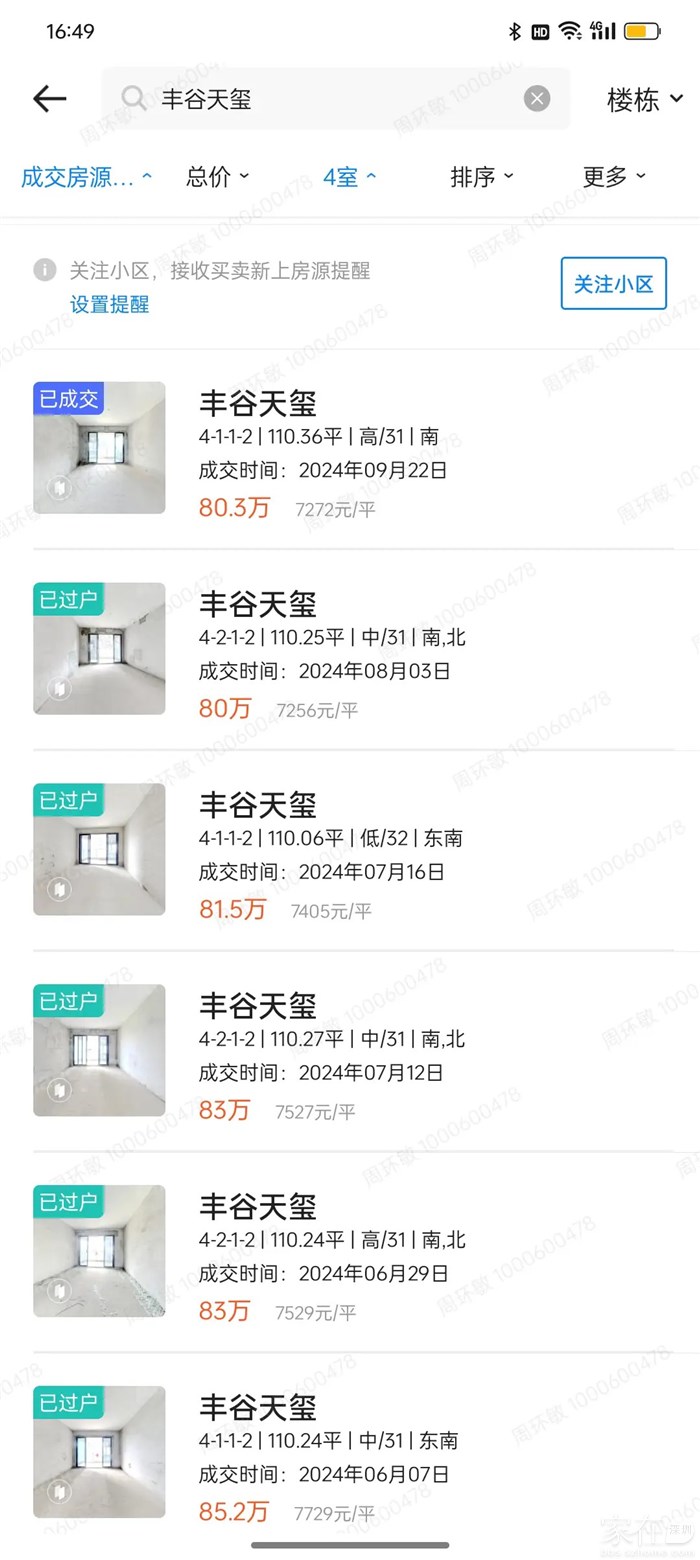This screenshot has height=1560, width=700.
Task: Open the 设置提醒 link
Action: click(x=109, y=304)
